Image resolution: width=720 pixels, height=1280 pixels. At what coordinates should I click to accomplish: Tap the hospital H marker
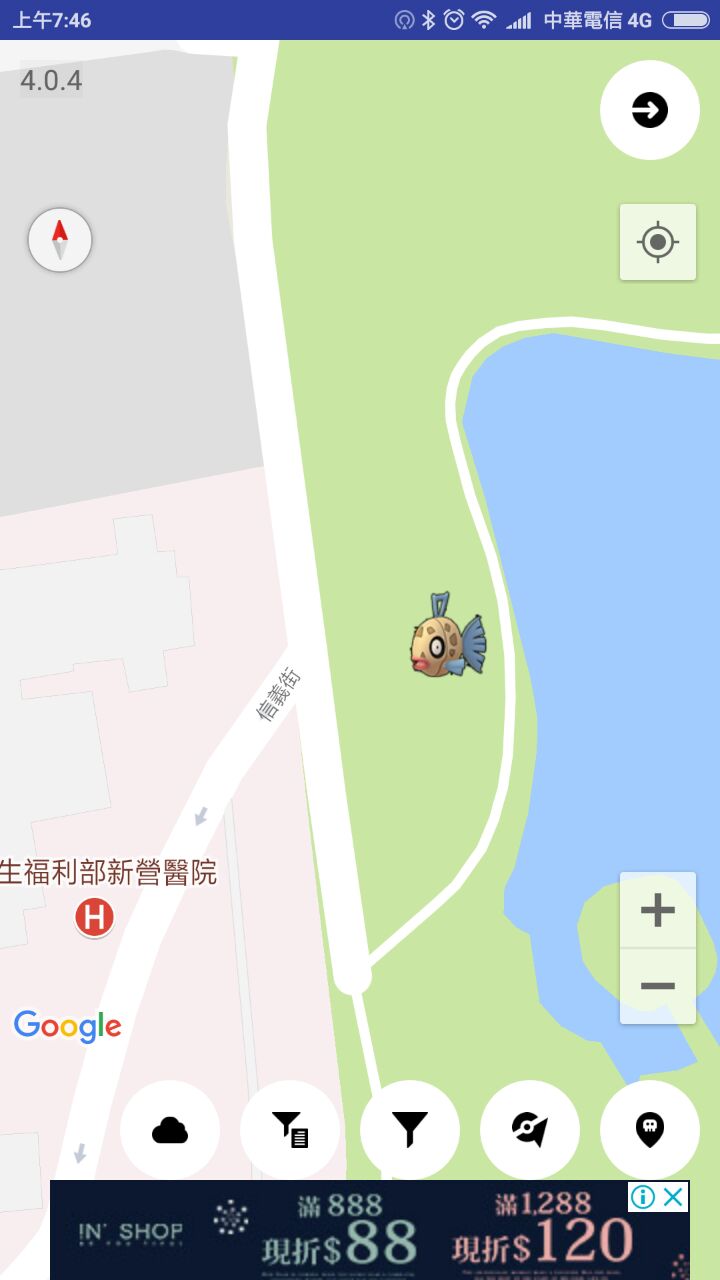point(95,917)
